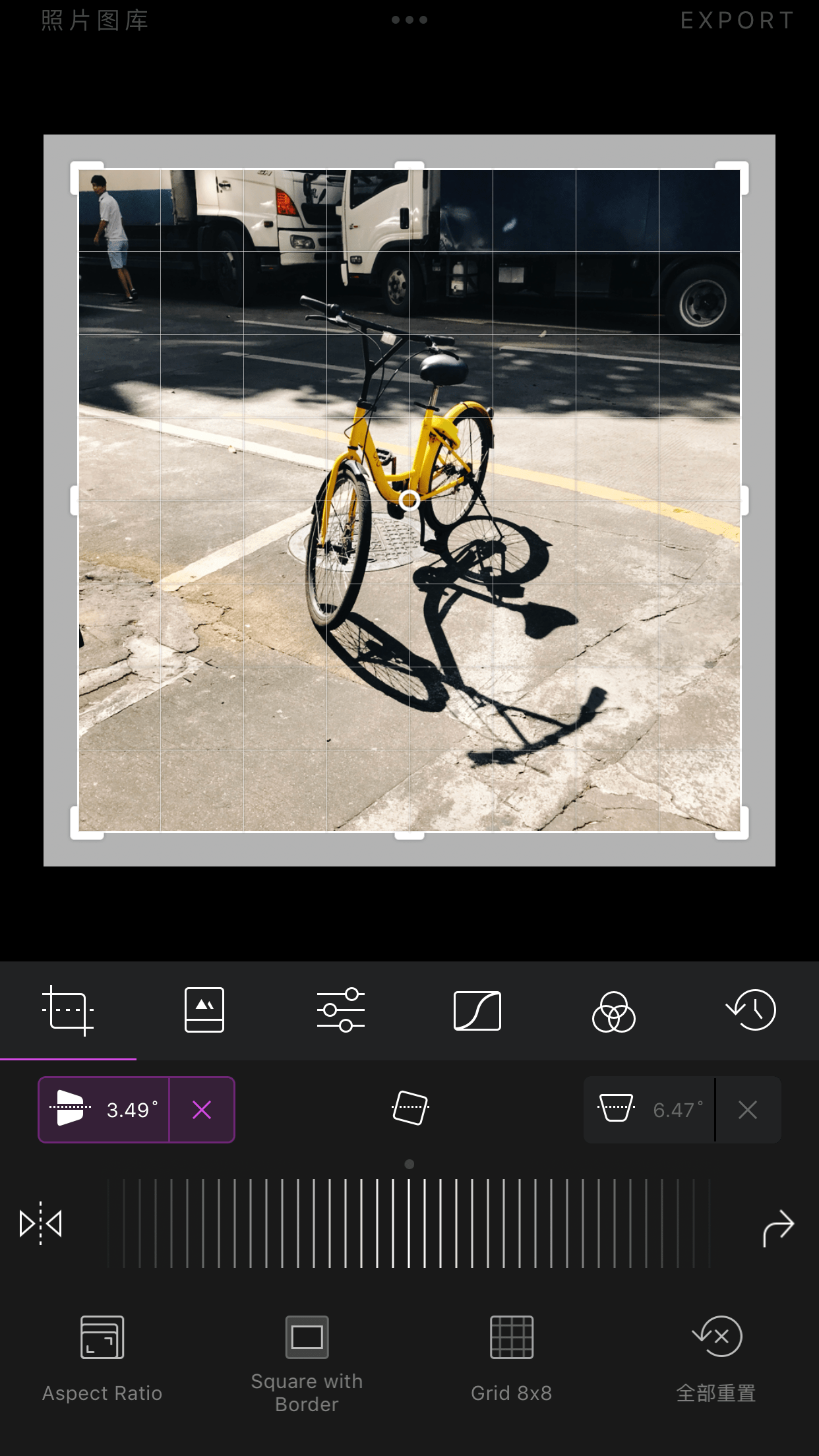This screenshot has width=819, height=1456.
Task: Switch to the adjustment sliders tab
Action: pyautogui.click(x=341, y=1010)
